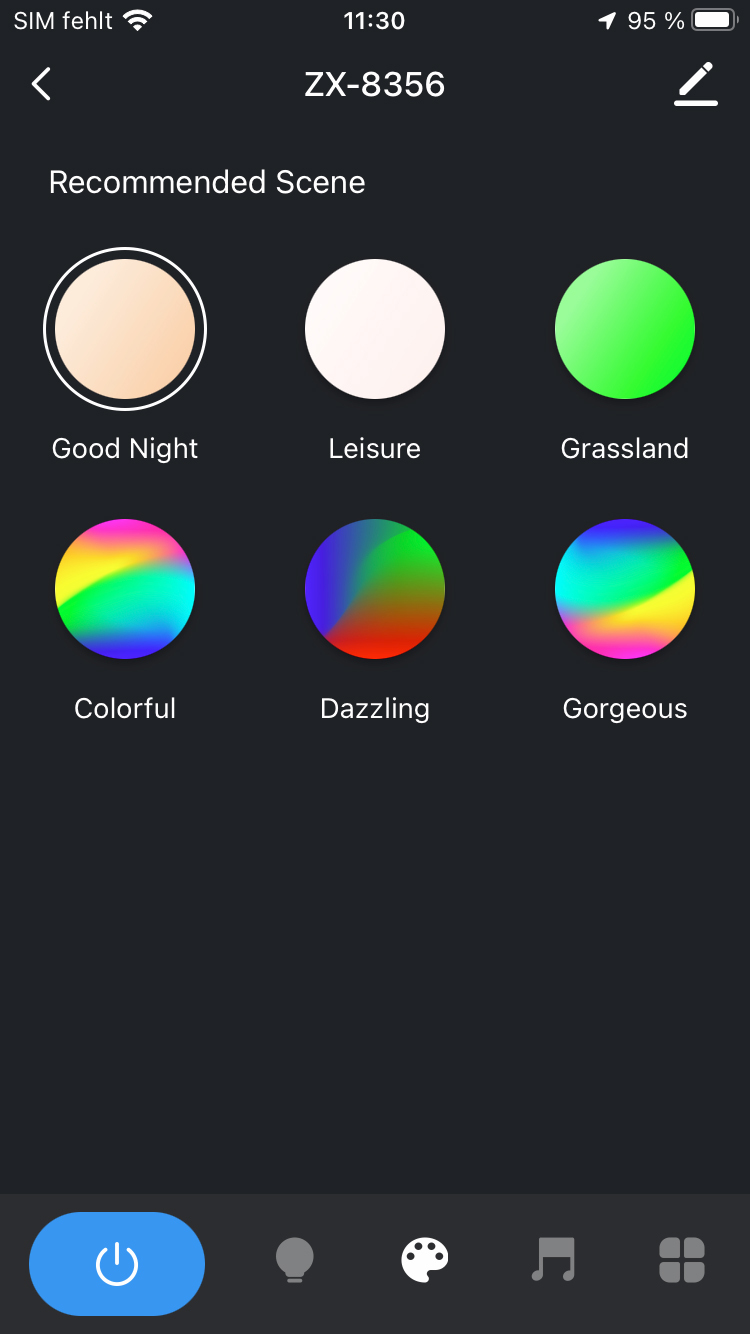This screenshot has width=750, height=1334.
Task: Toggle the blue power button
Action: (x=117, y=1264)
